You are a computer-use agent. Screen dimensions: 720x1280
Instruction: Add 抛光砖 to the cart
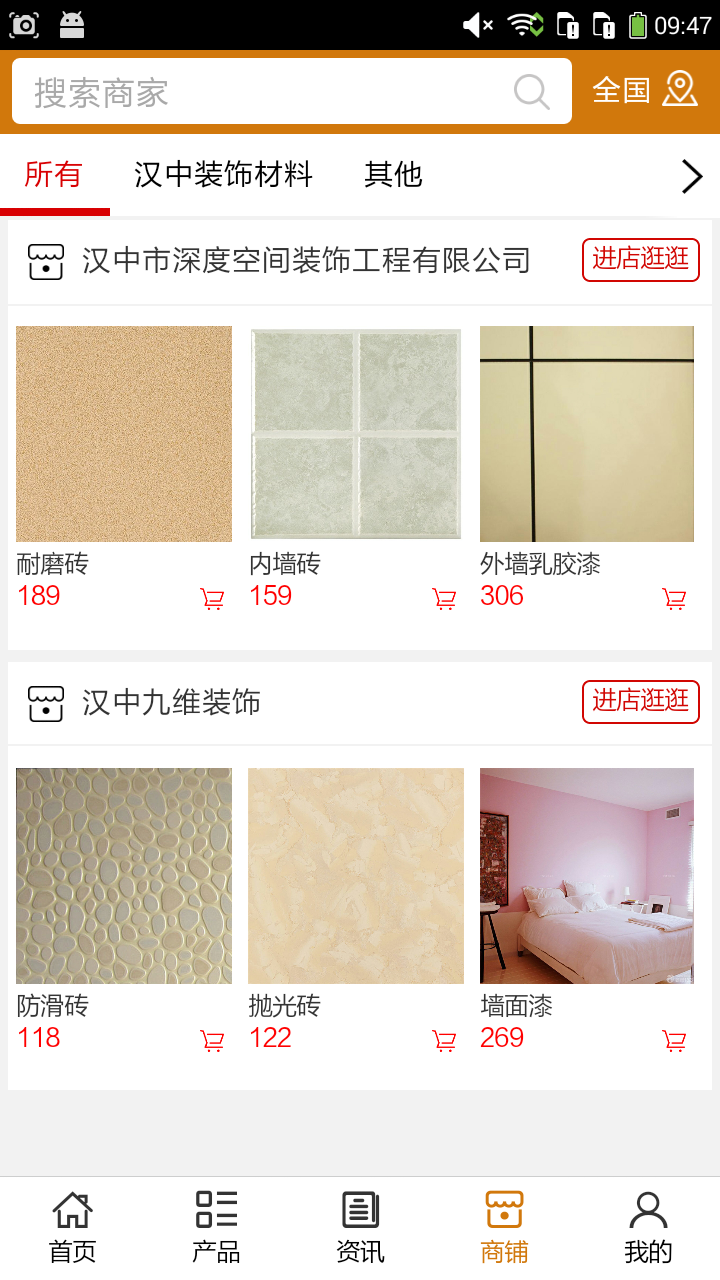pyautogui.click(x=444, y=1041)
